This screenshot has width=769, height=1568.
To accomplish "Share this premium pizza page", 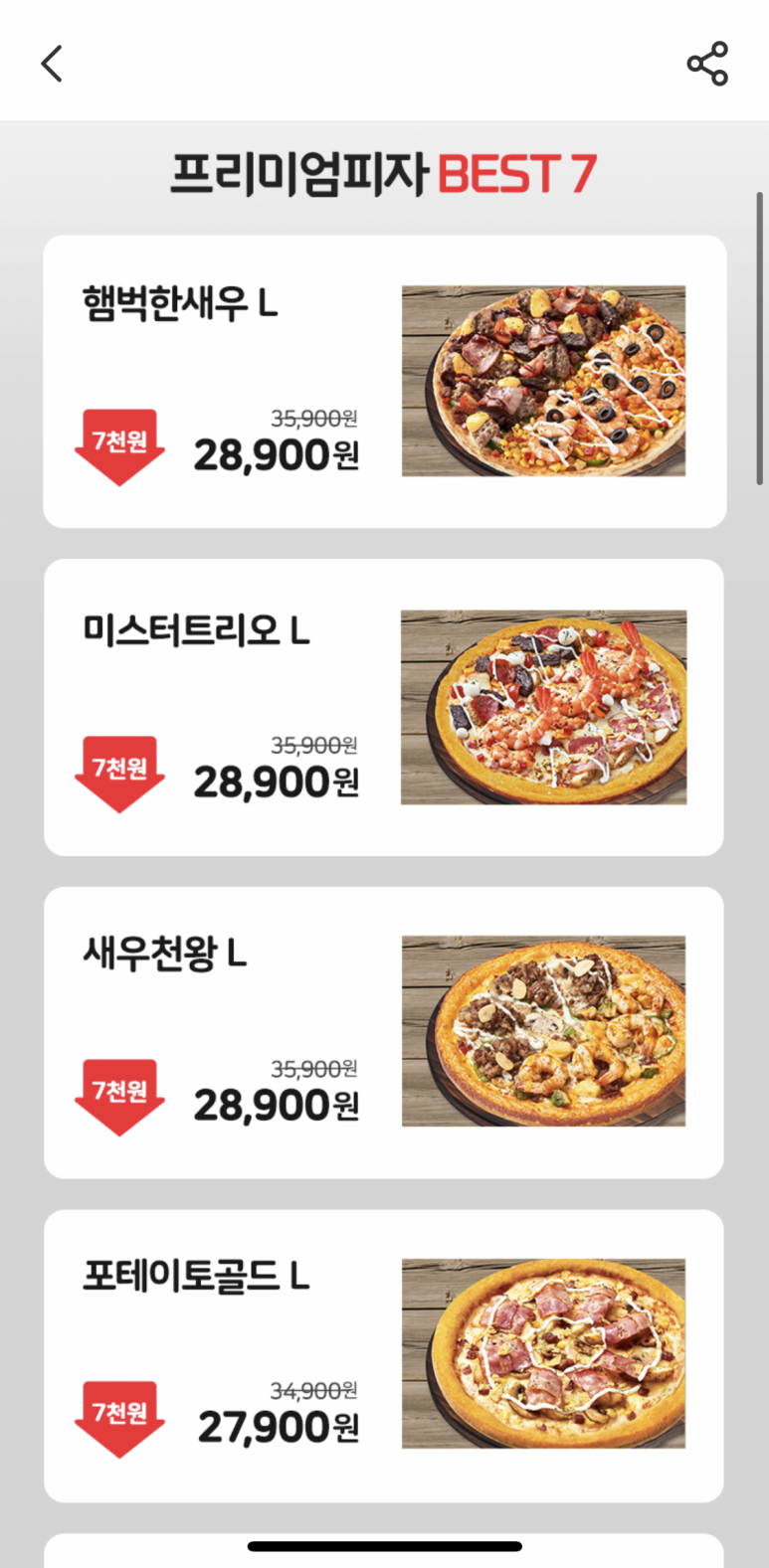I will (707, 64).
